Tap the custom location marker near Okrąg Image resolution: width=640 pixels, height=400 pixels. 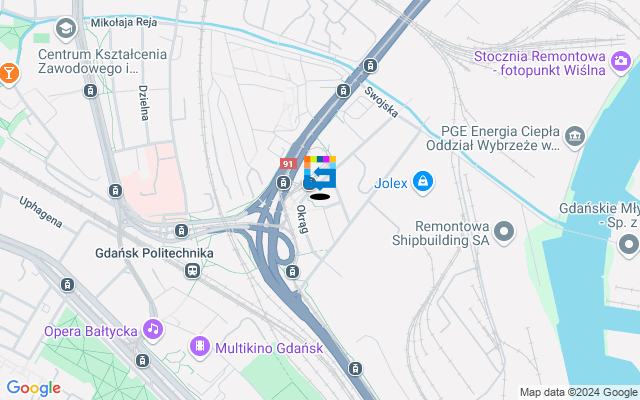coord(320,173)
